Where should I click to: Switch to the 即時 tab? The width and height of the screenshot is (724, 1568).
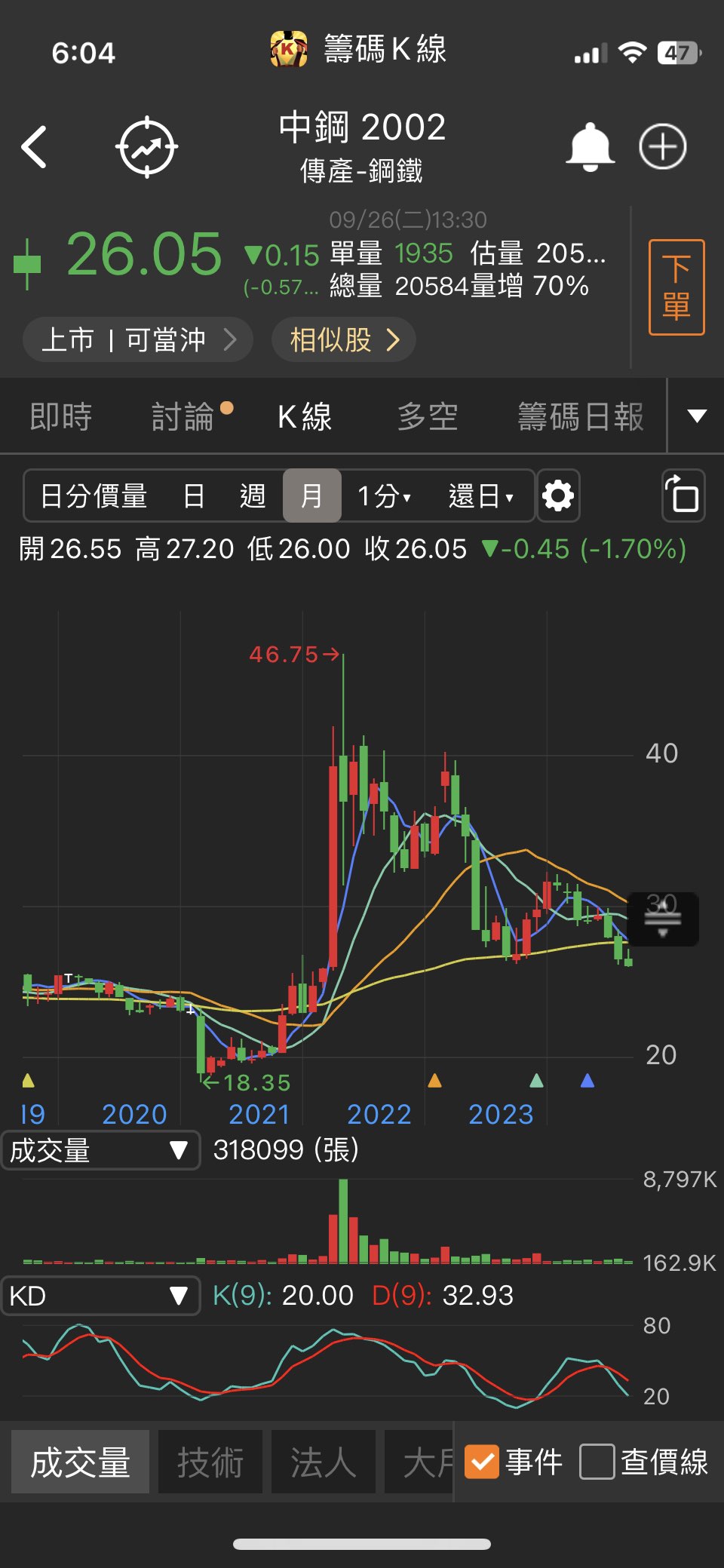click(60, 416)
